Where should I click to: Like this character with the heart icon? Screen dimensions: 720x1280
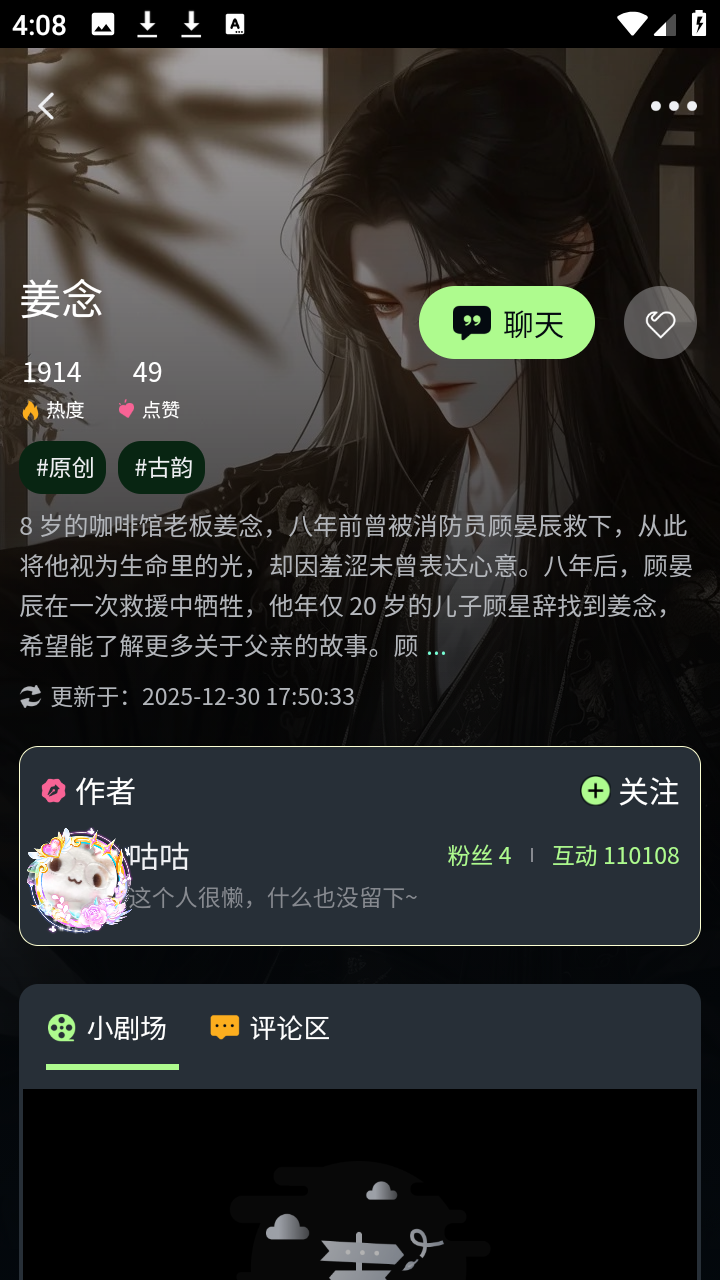(660, 323)
